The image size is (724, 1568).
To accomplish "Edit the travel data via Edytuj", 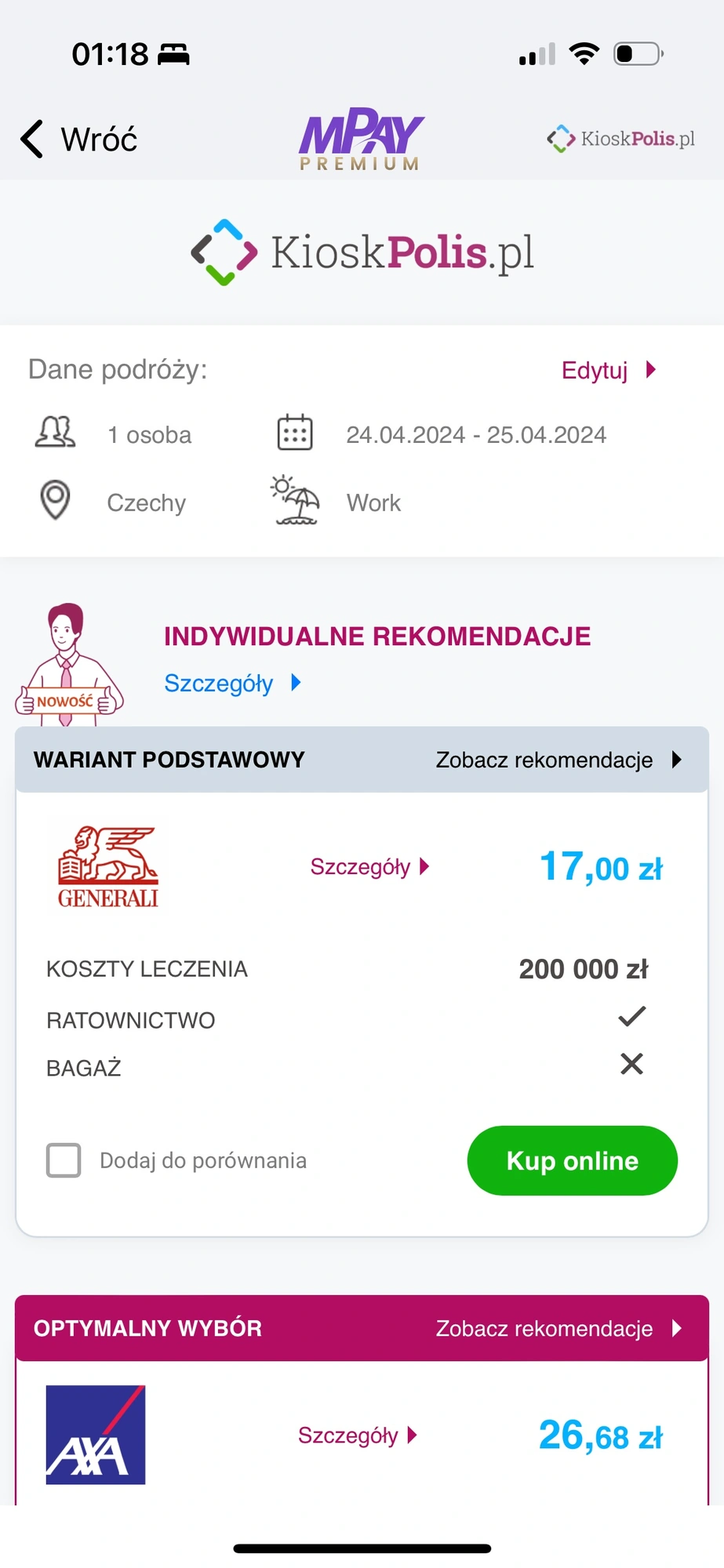I will pyautogui.click(x=608, y=370).
